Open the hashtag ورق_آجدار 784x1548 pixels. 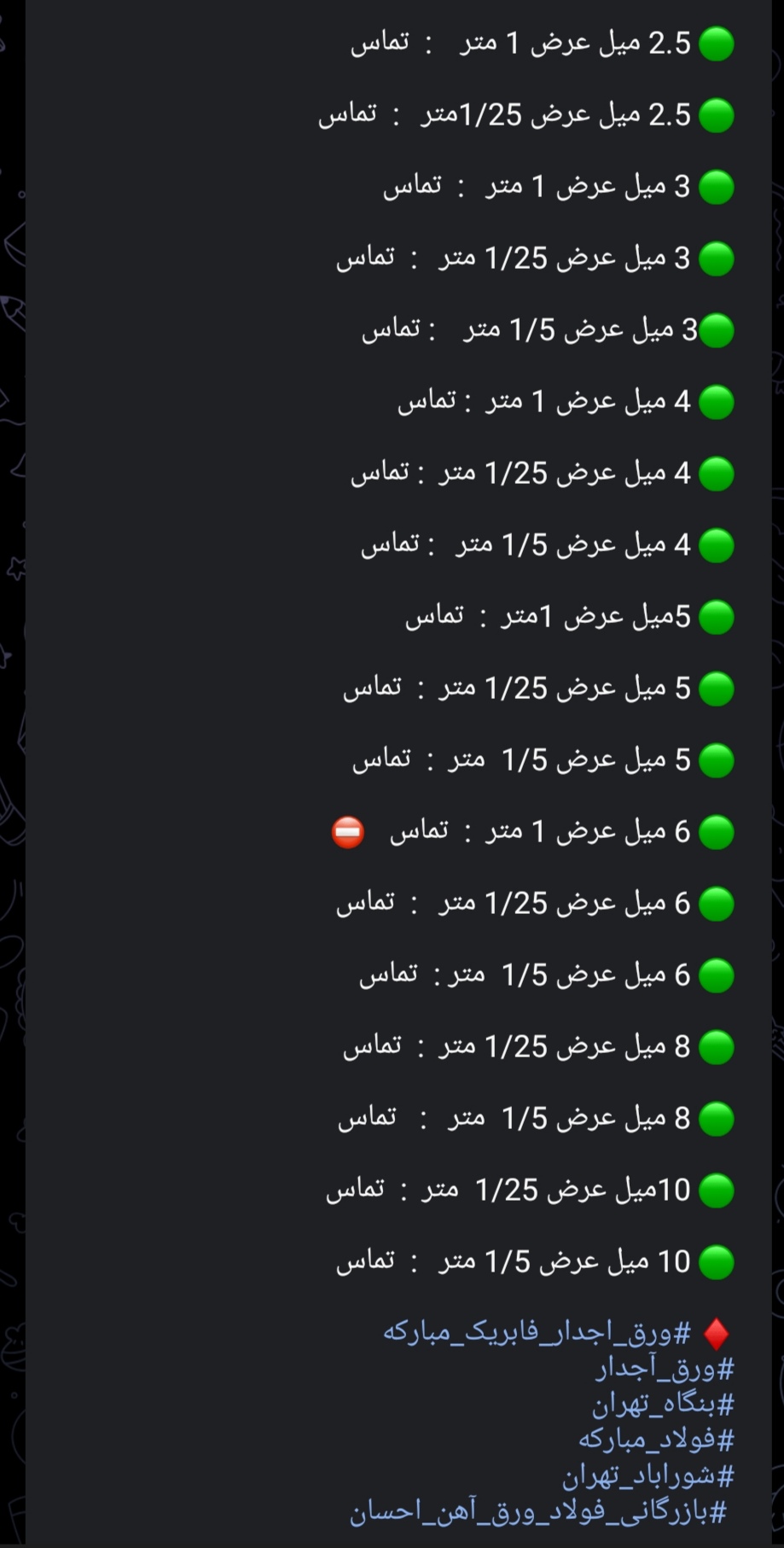pyautogui.click(x=665, y=1368)
